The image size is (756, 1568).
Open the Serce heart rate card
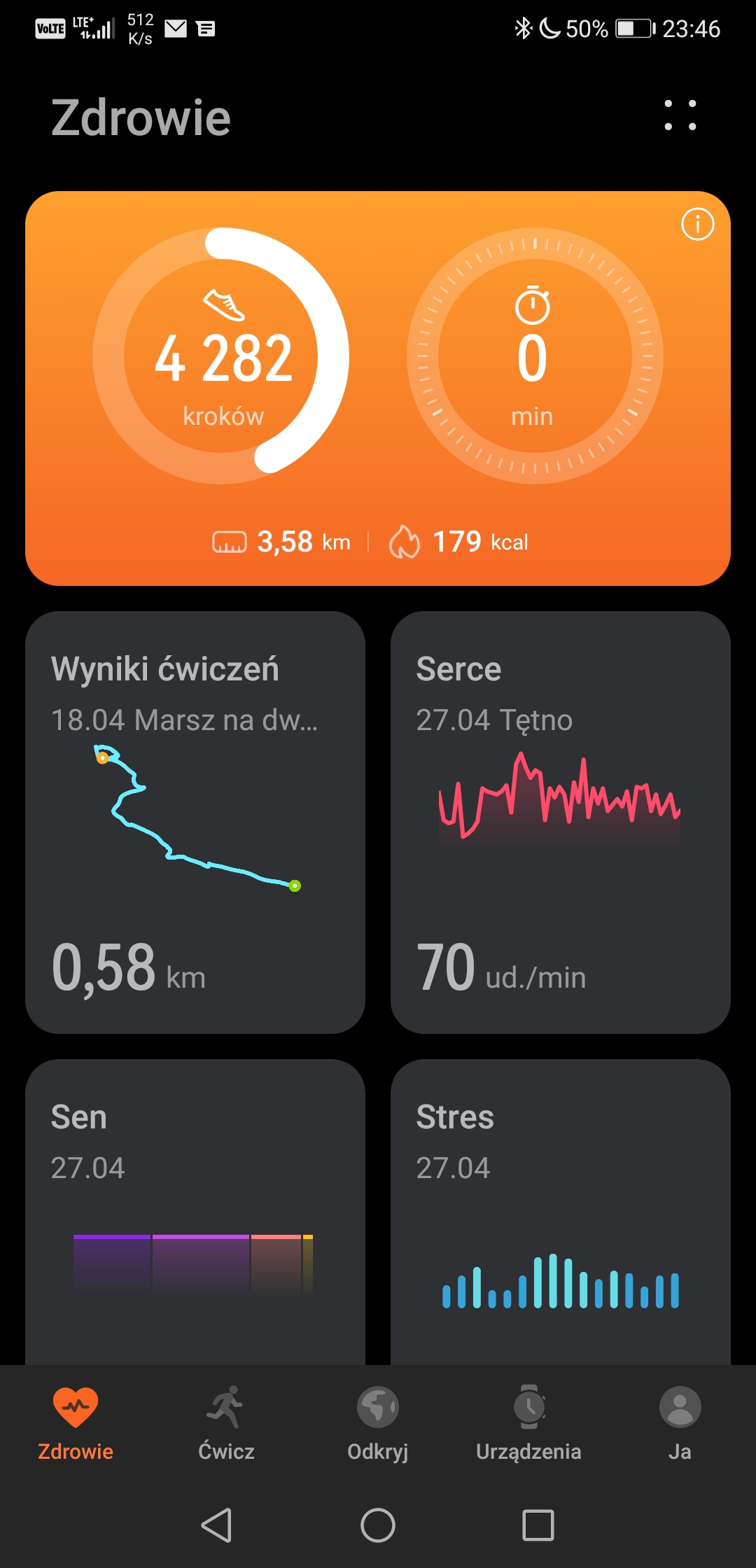tap(561, 822)
